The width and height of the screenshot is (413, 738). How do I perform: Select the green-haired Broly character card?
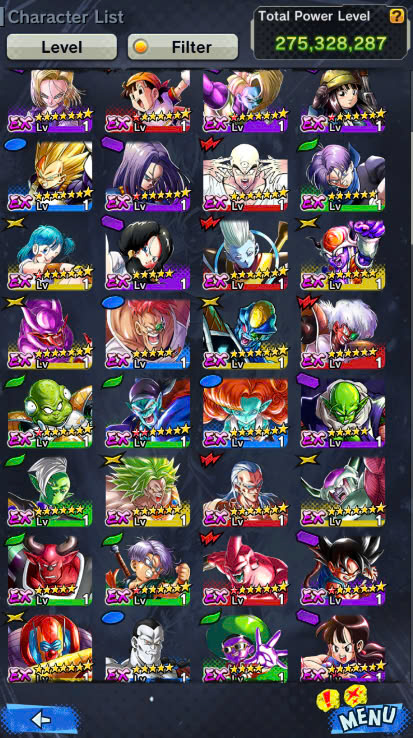coord(147,490)
